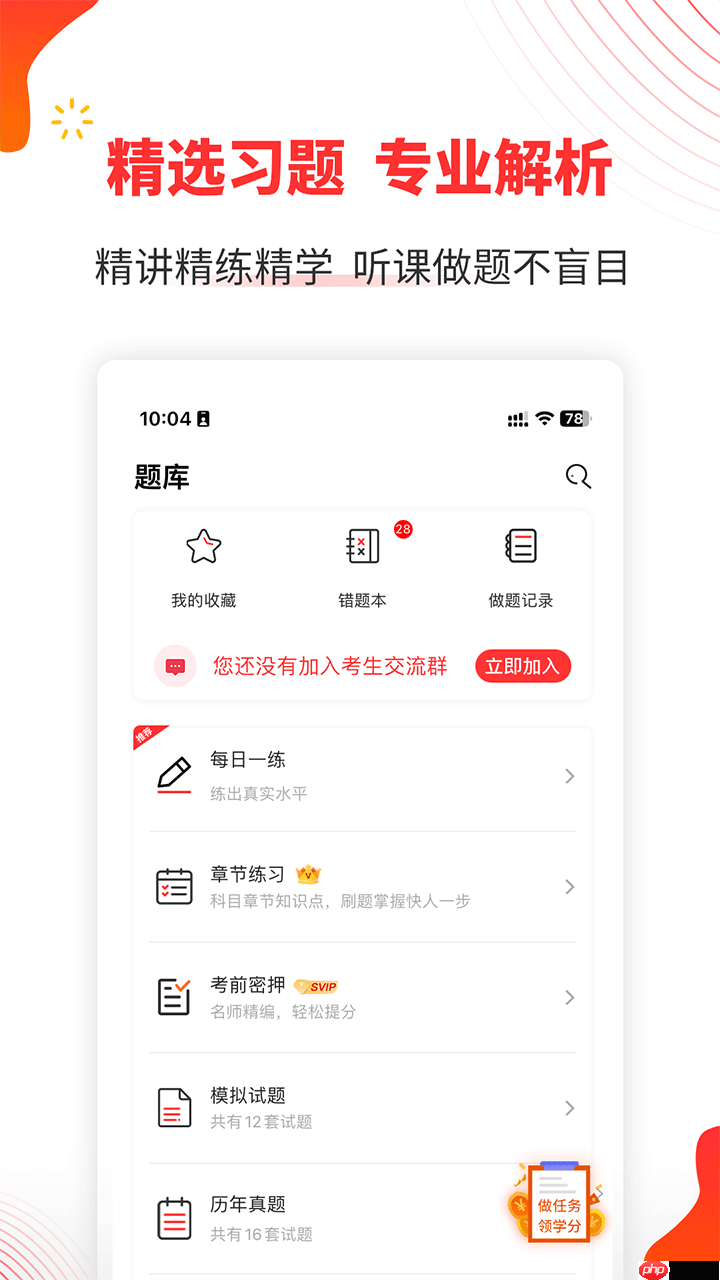Click the chat bubble beside the group message
The image size is (720, 1280).
point(175,665)
